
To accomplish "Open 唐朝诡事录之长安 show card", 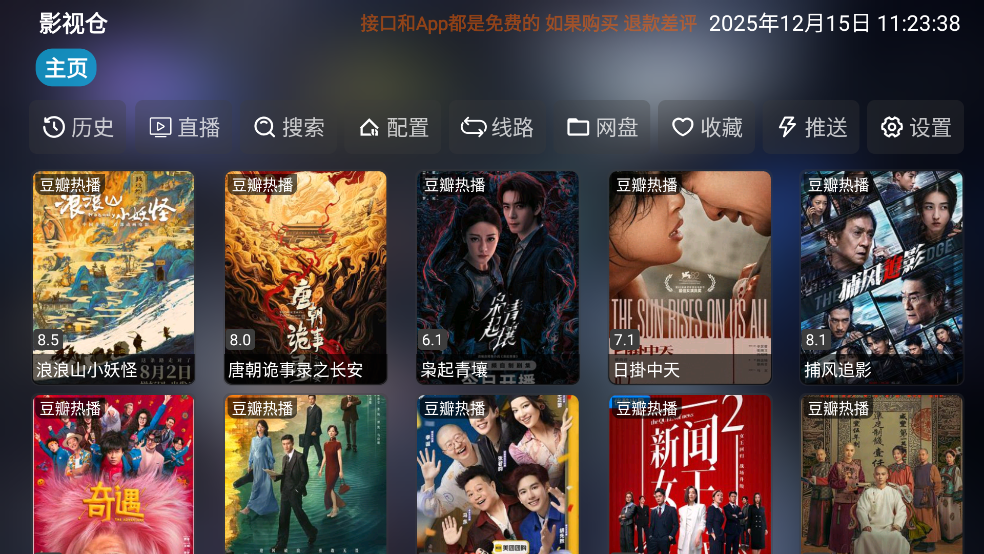I will (306, 277).
